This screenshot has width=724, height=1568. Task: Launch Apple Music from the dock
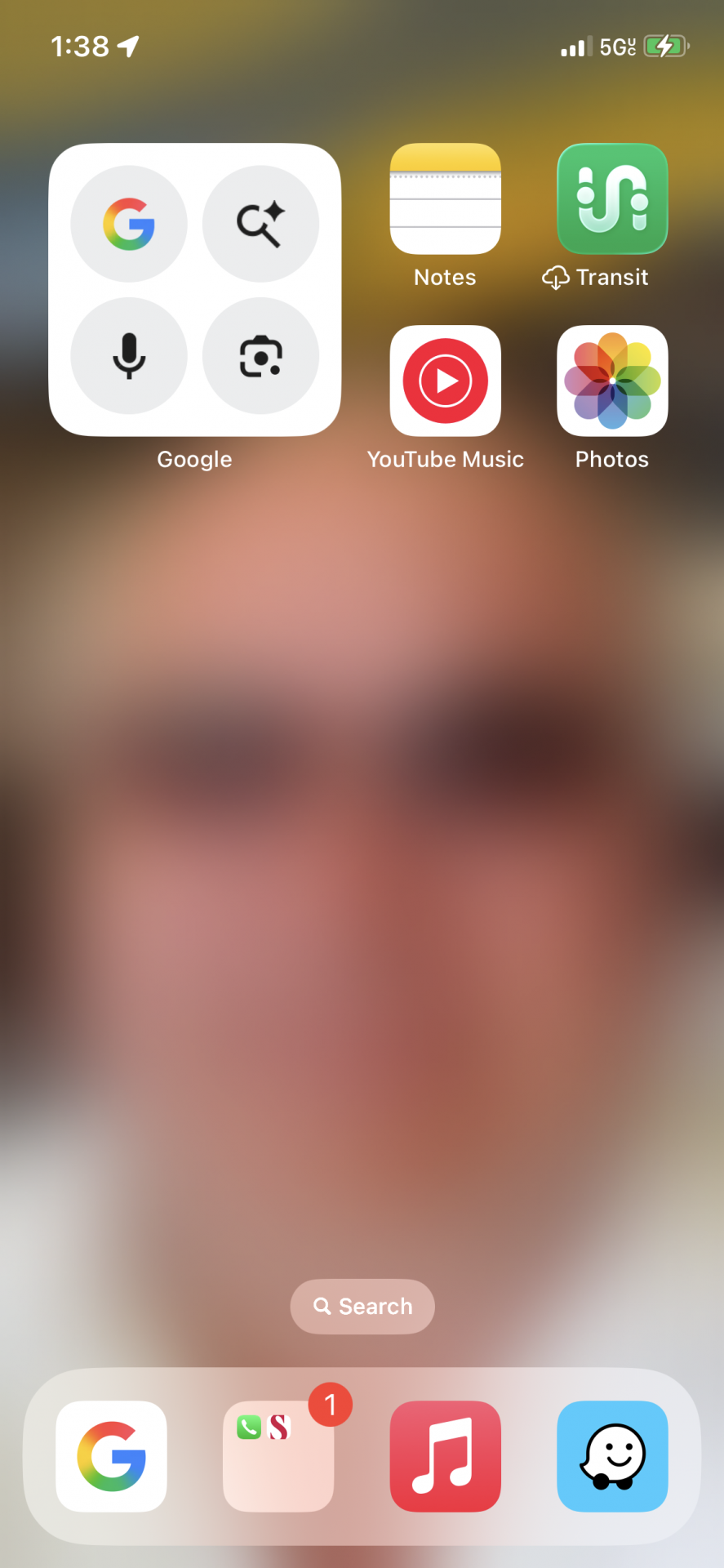point(445,1456)
